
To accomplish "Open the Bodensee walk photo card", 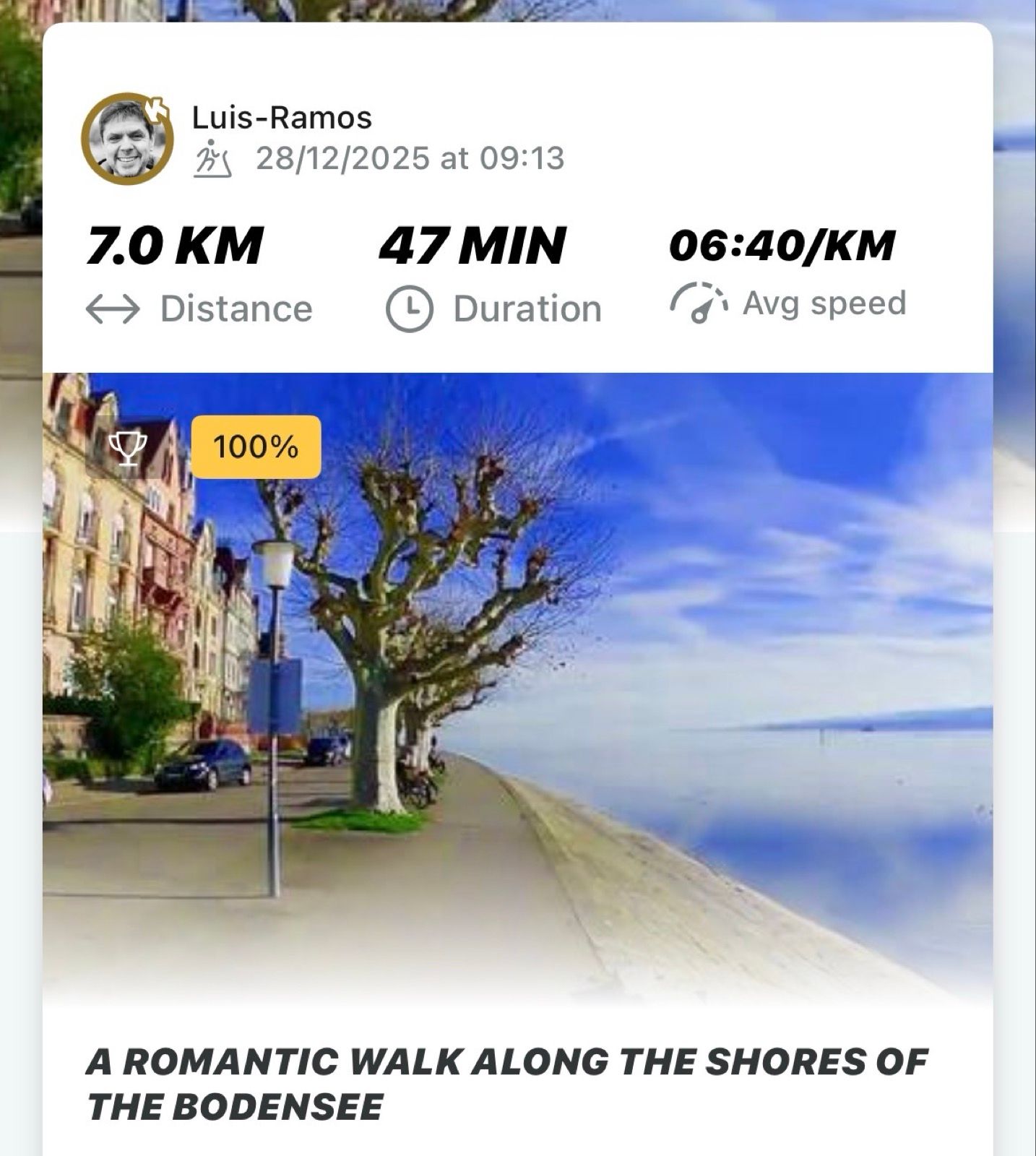I will pyautogui.click(x=517, y=686).
